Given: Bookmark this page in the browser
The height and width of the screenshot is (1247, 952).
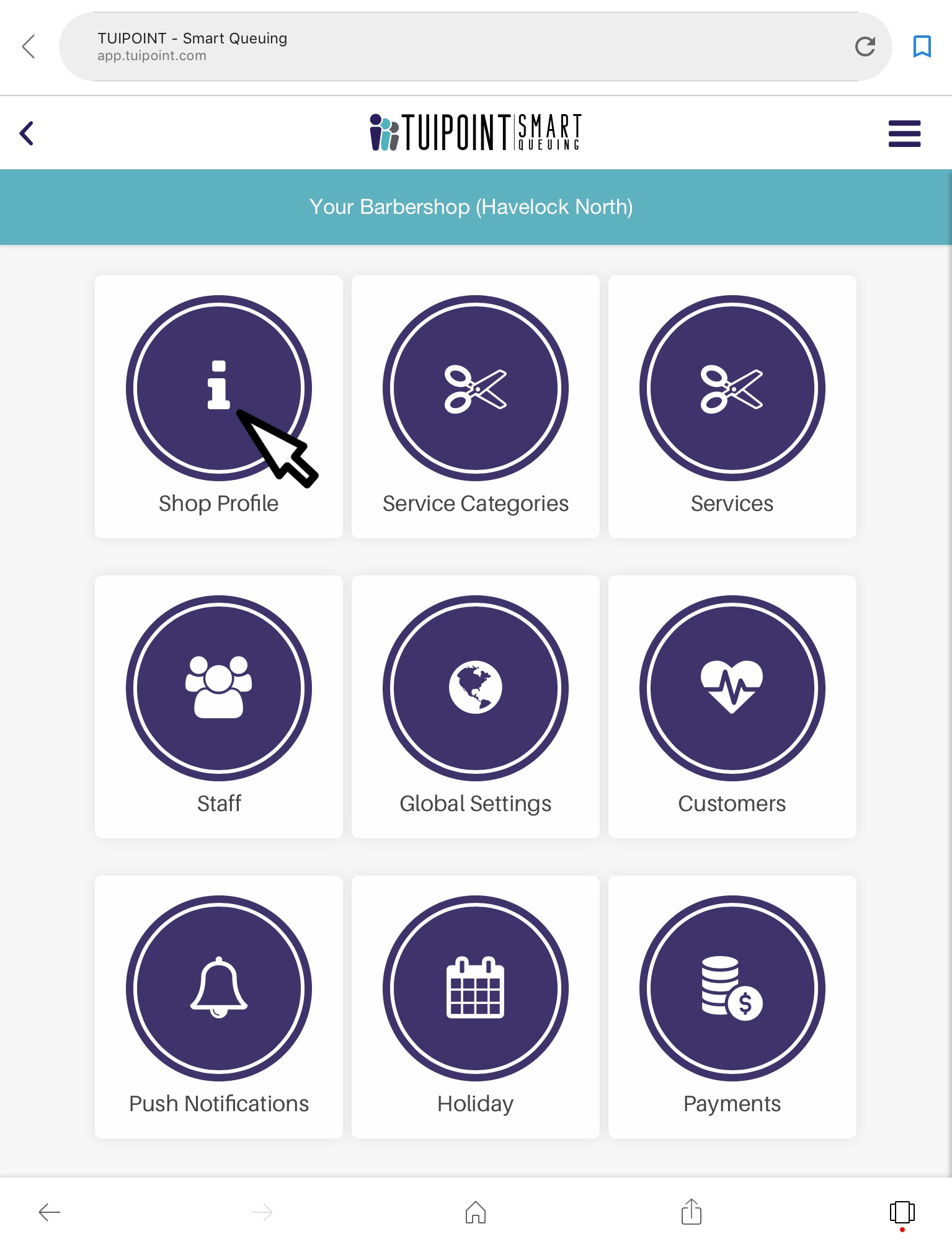Looking at the screenshot, I should click(922, 47).
